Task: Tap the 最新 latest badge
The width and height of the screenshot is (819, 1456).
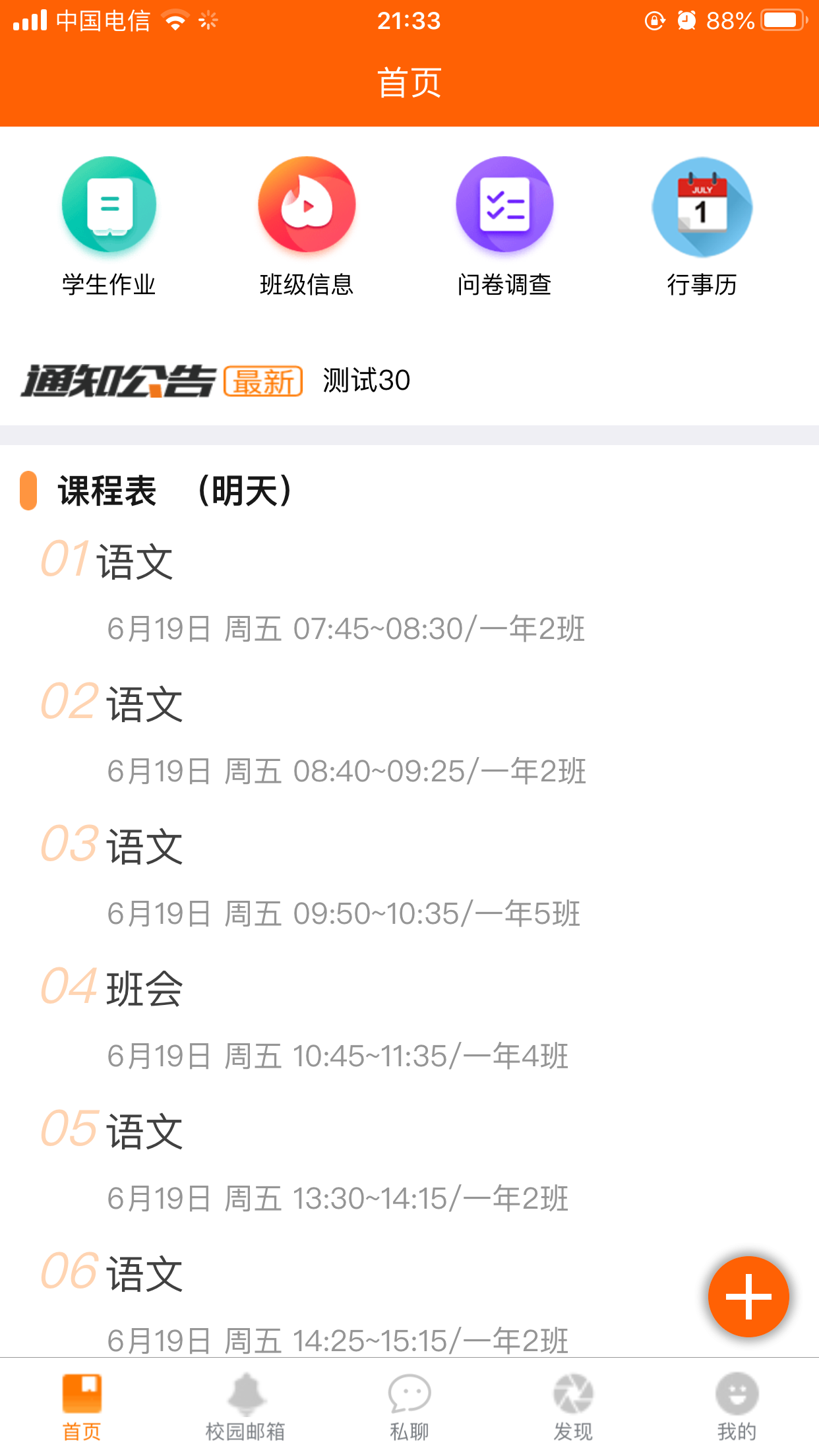Action: (262, 381)
